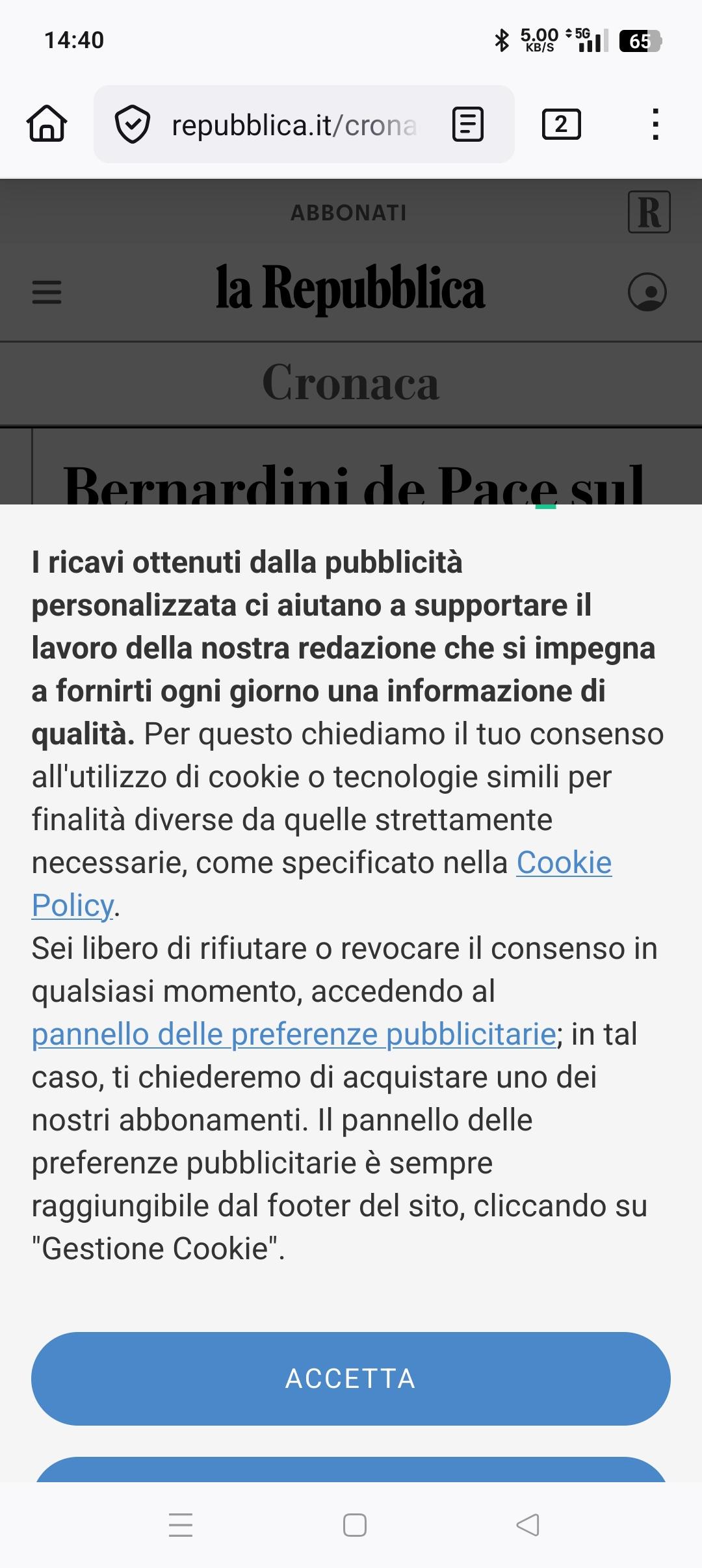This screenshot has height=1568, width=702.
Task: Go to browser home page
Action: coord(47,124)
